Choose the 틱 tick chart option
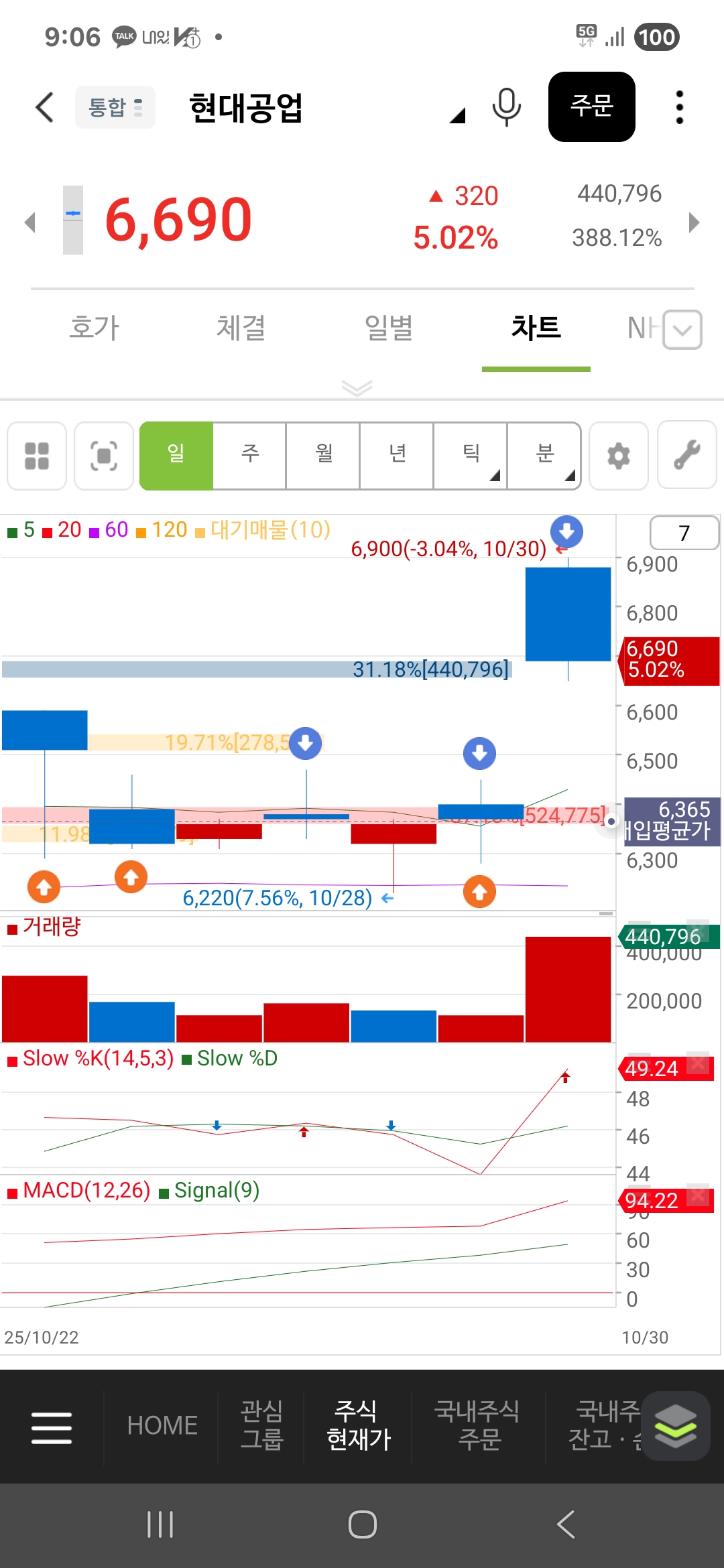This screenshot has width=724, height=1568. 471,456
